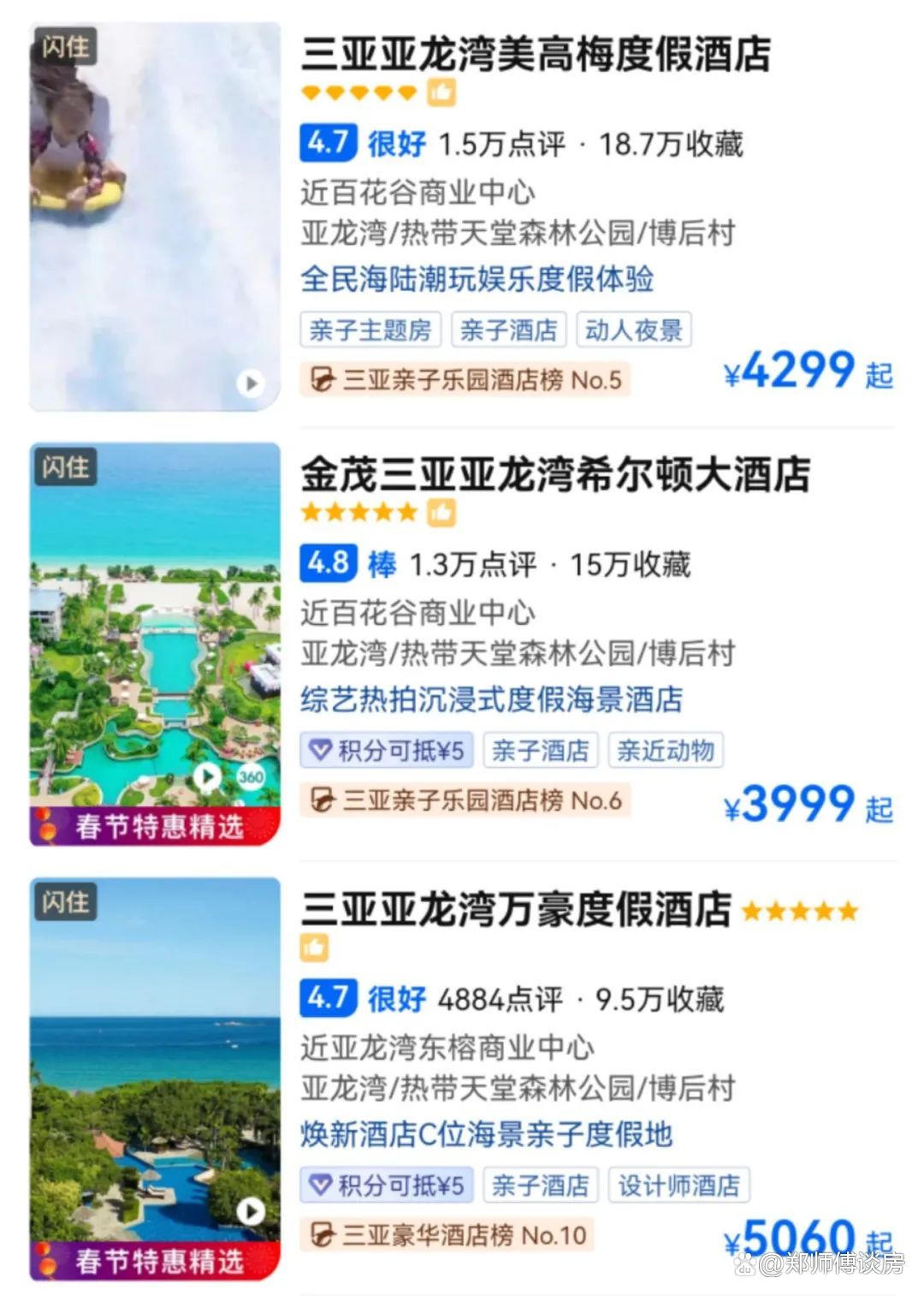The image size is (924, 1296).
Task: Open 三亚亲子乐园酒店榜 No.5 ranking
Action: click(465, 379)
